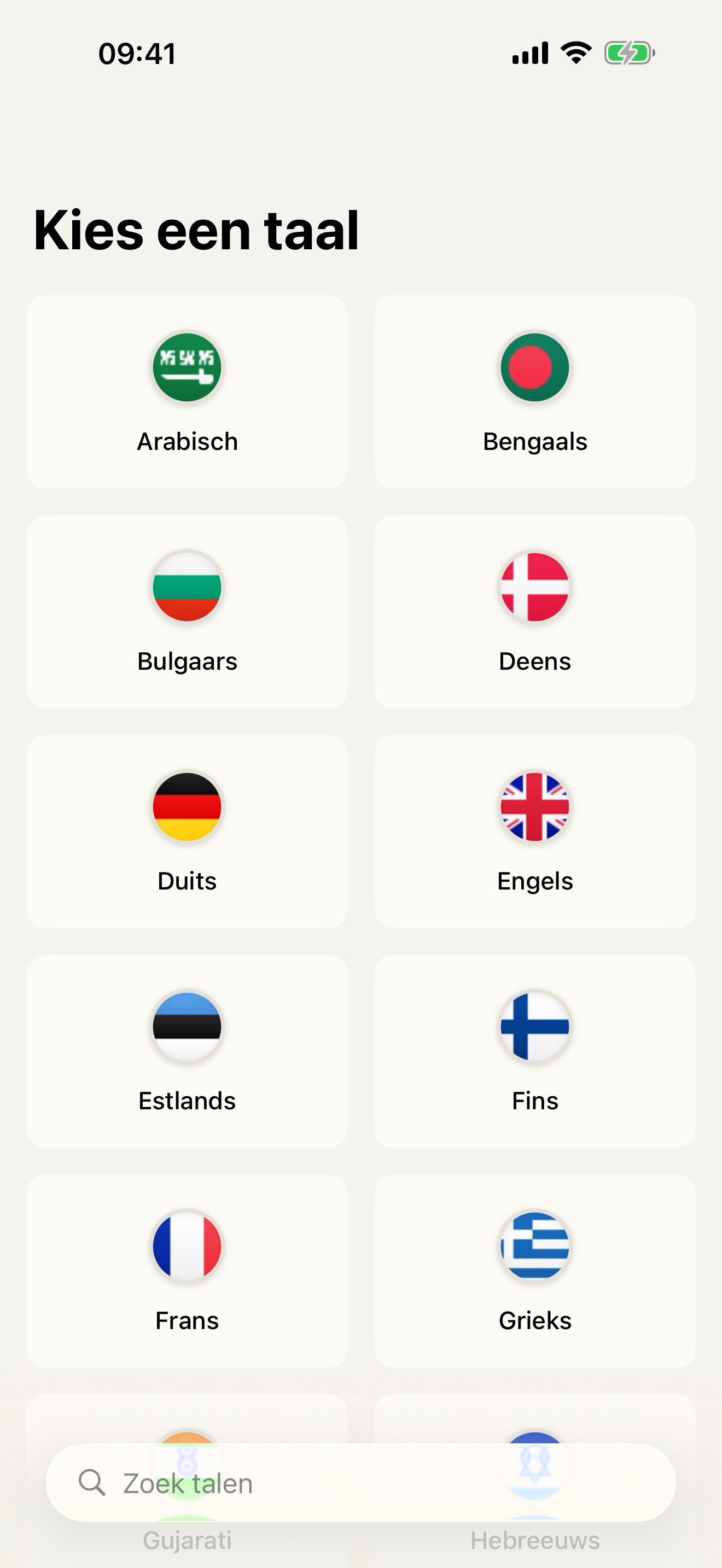Tap the Fins flag icon
This screenshot has height=1568, width=722.
pyautogui.click(x=534, y=1026)
